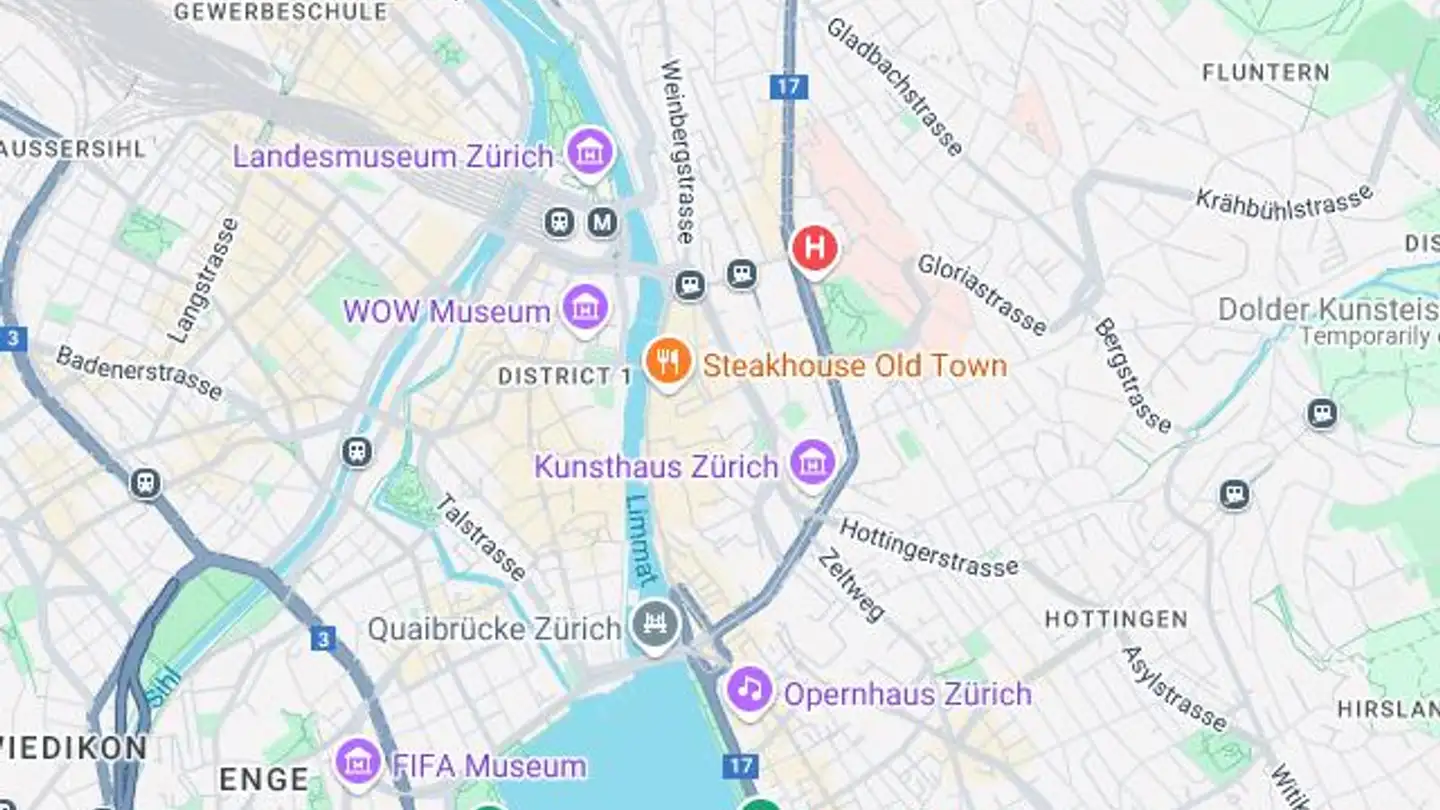Tap the Steakhouse Old Town restaurant pin
Image resolution: width=1440 pixels, height=810 pixels.
[667, 362]
